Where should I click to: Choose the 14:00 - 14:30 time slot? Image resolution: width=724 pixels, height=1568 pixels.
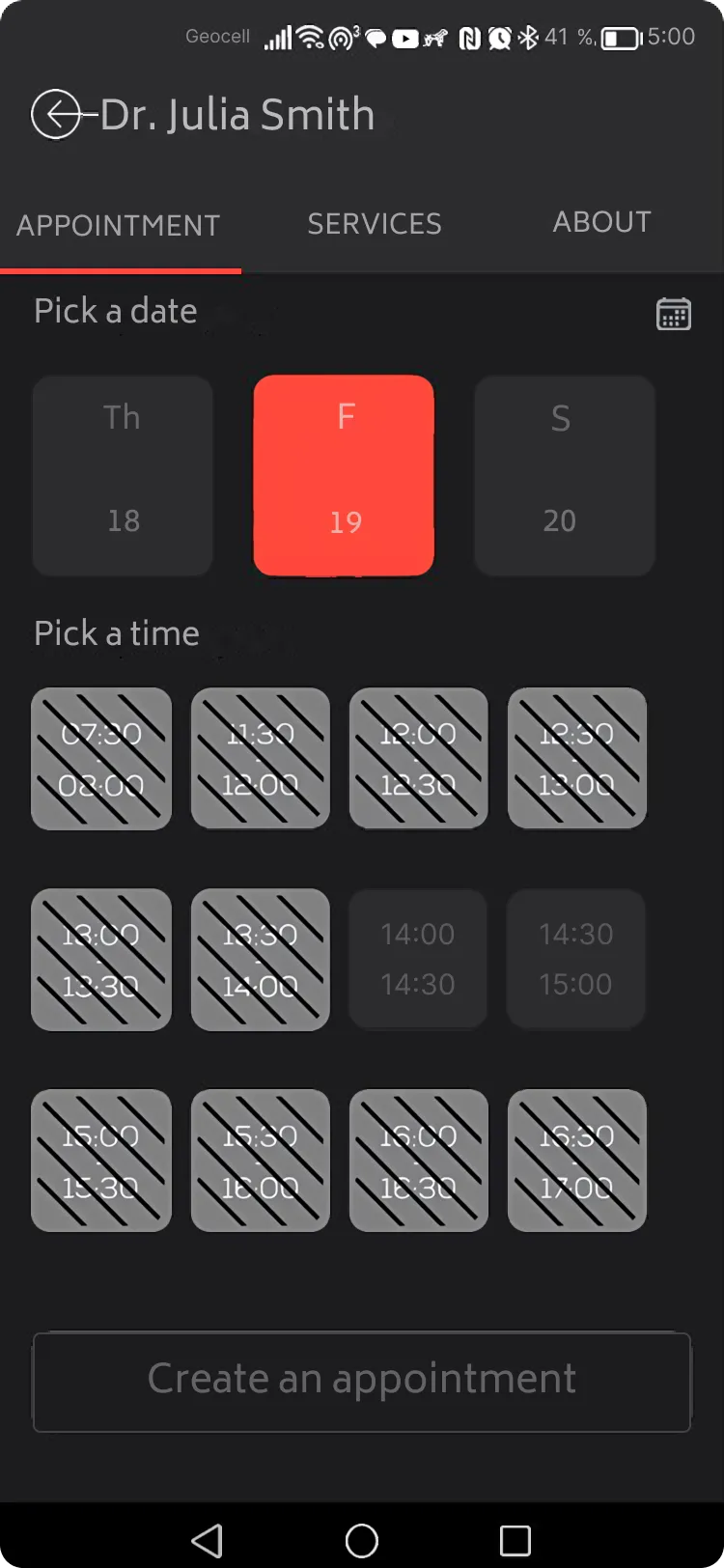(x=418, y=959)
